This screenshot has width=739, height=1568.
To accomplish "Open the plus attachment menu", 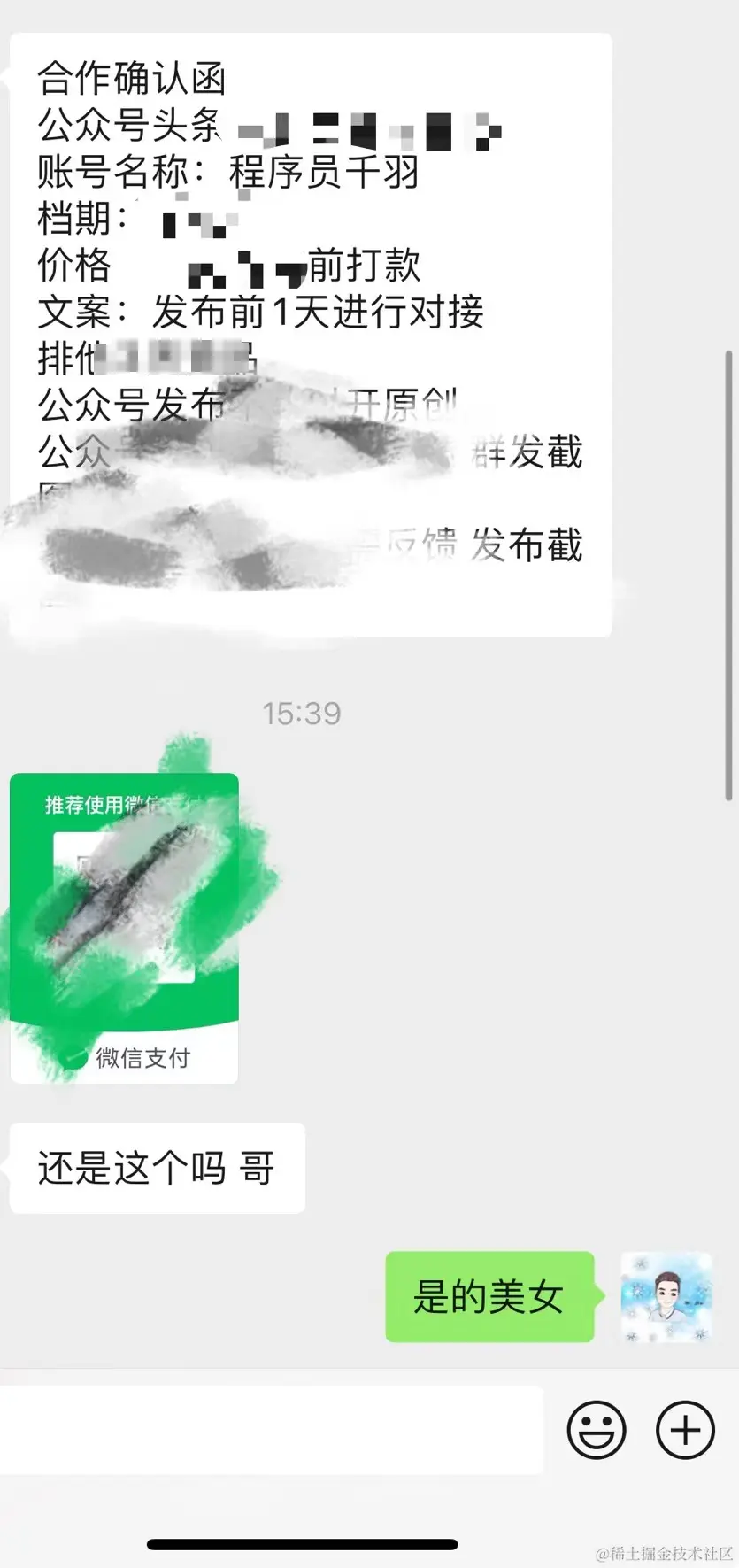I will coord(684,1429).
